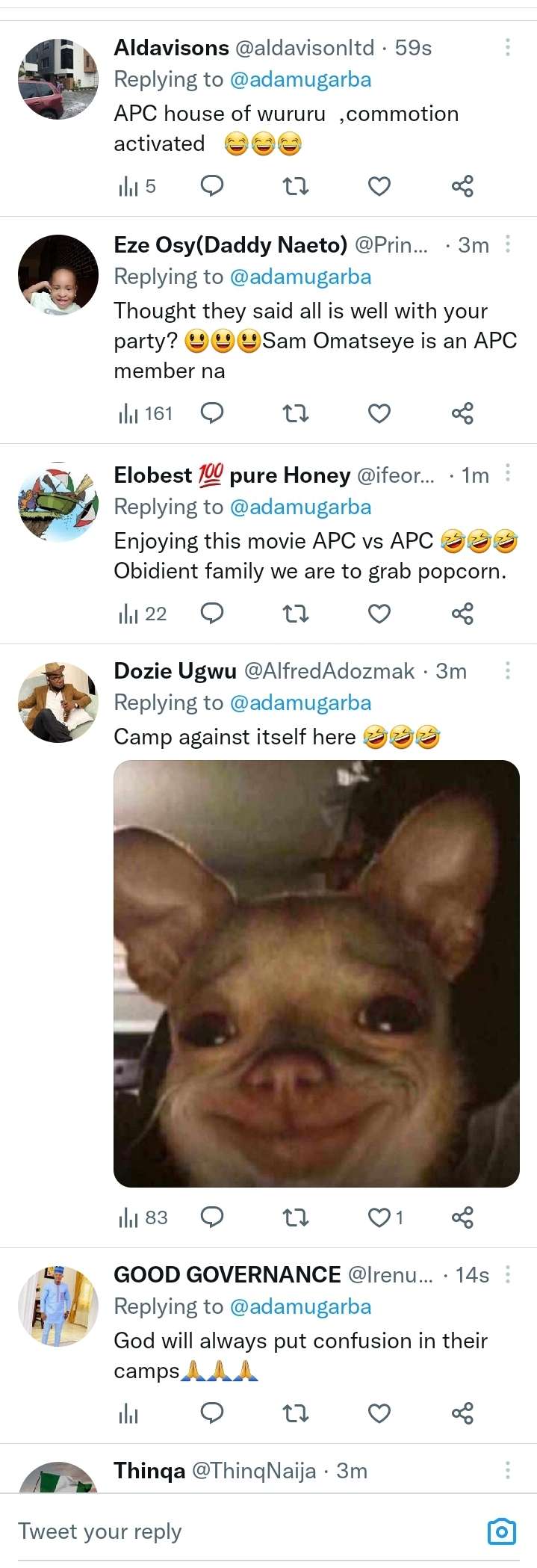The image size is (537, 1568).
Task: Share GOOD GOVERNANCE's tweet
Action: pos(462,1413)
